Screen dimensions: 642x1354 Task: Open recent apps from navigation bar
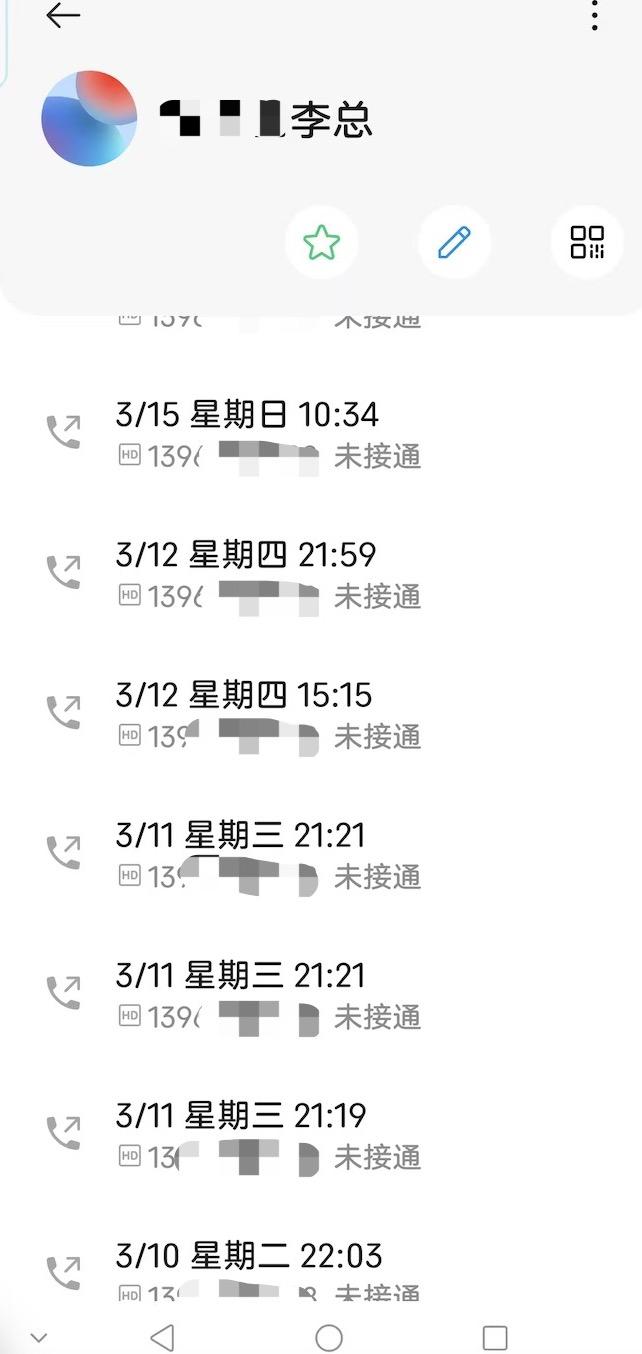(x=494, y=1337)
